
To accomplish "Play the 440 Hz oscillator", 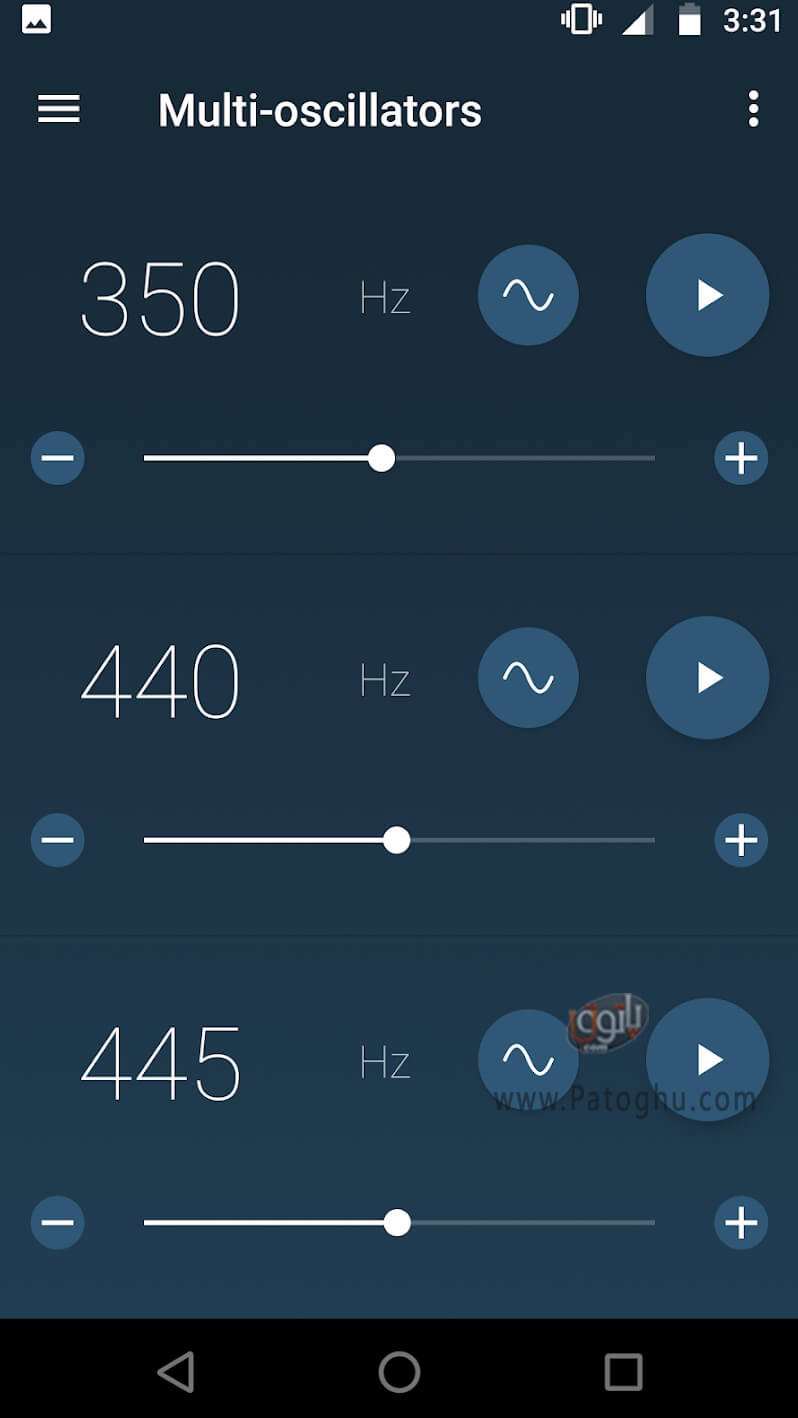I will (x=707, y=677).
